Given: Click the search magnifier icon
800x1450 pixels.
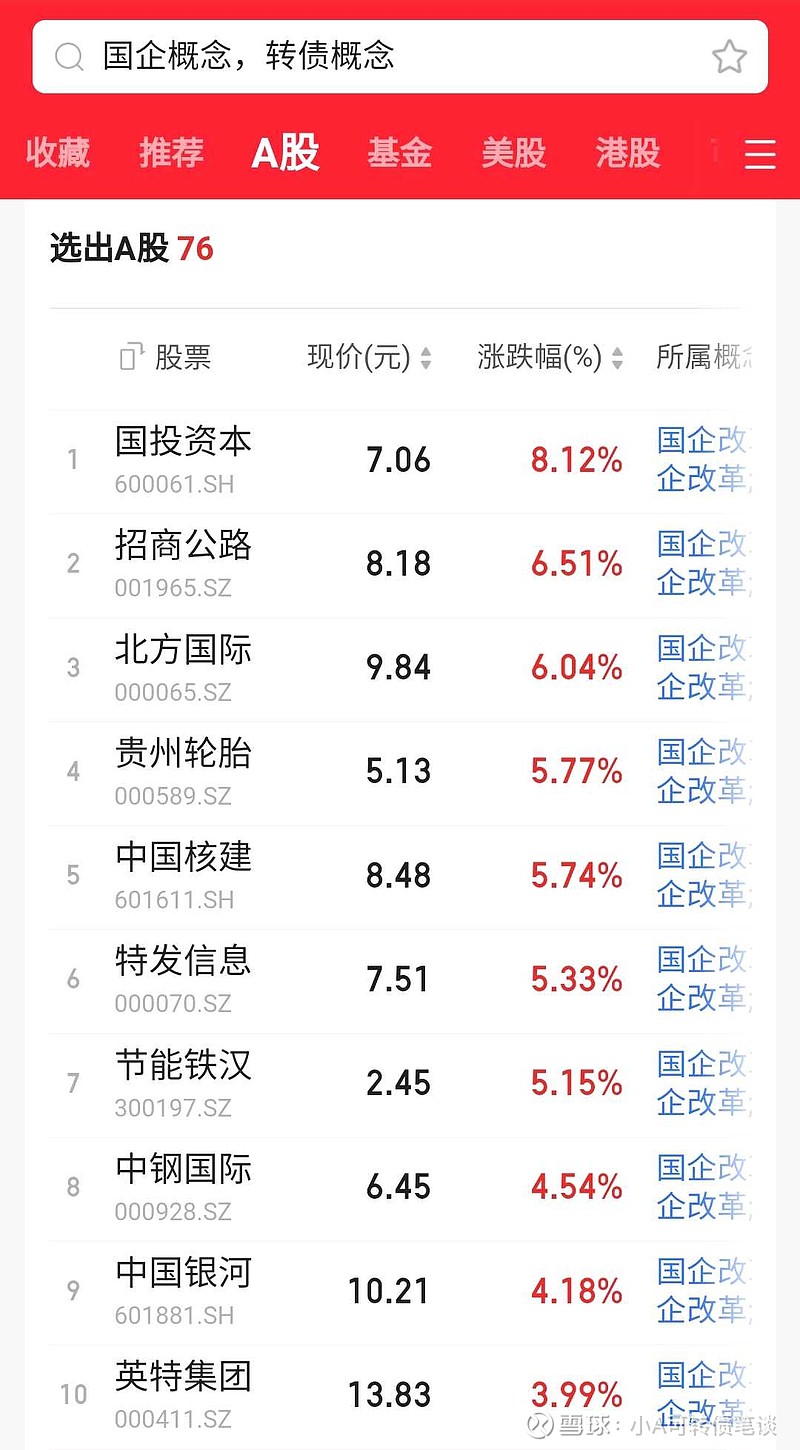Looking at the screenshot, I should click(68, 57).
